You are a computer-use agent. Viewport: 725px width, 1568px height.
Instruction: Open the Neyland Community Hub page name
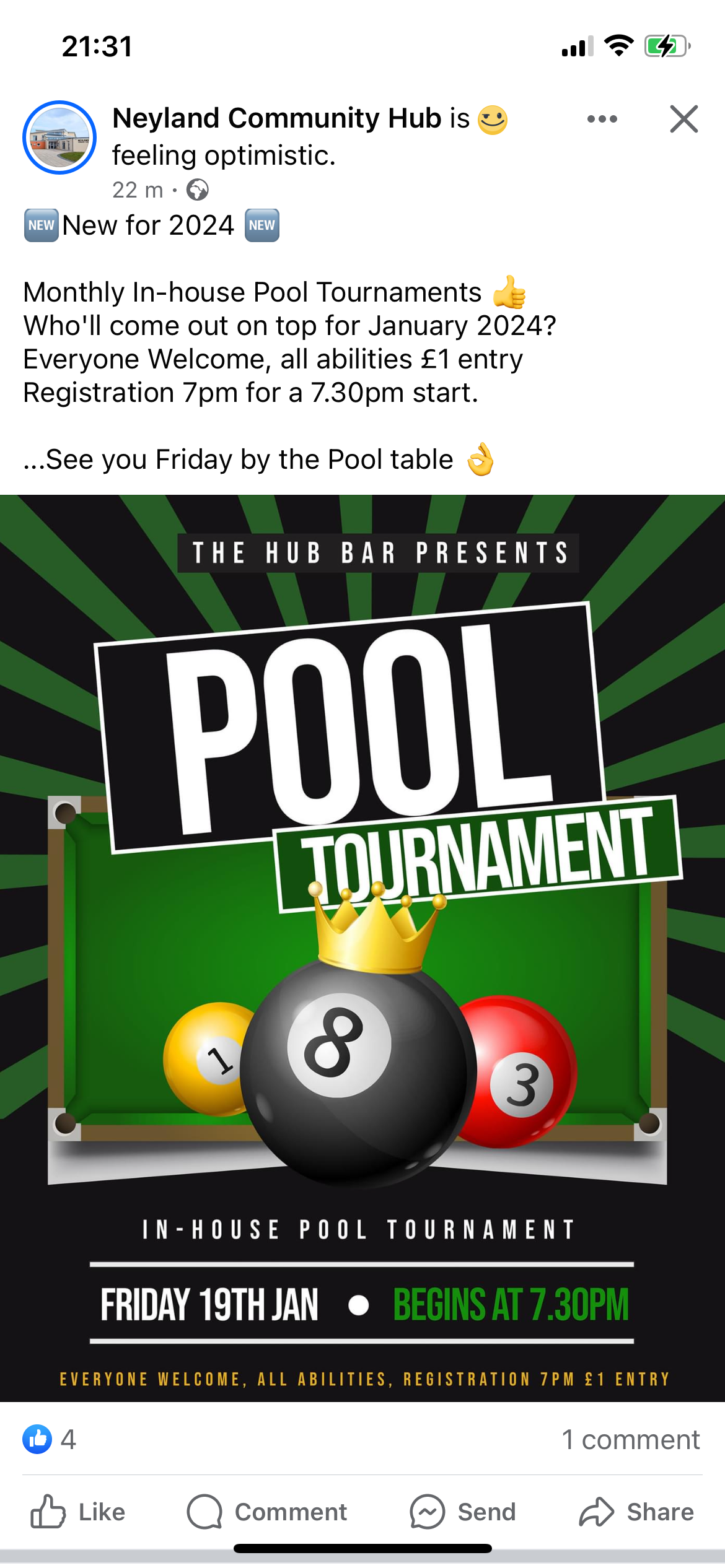click(276, 118)
